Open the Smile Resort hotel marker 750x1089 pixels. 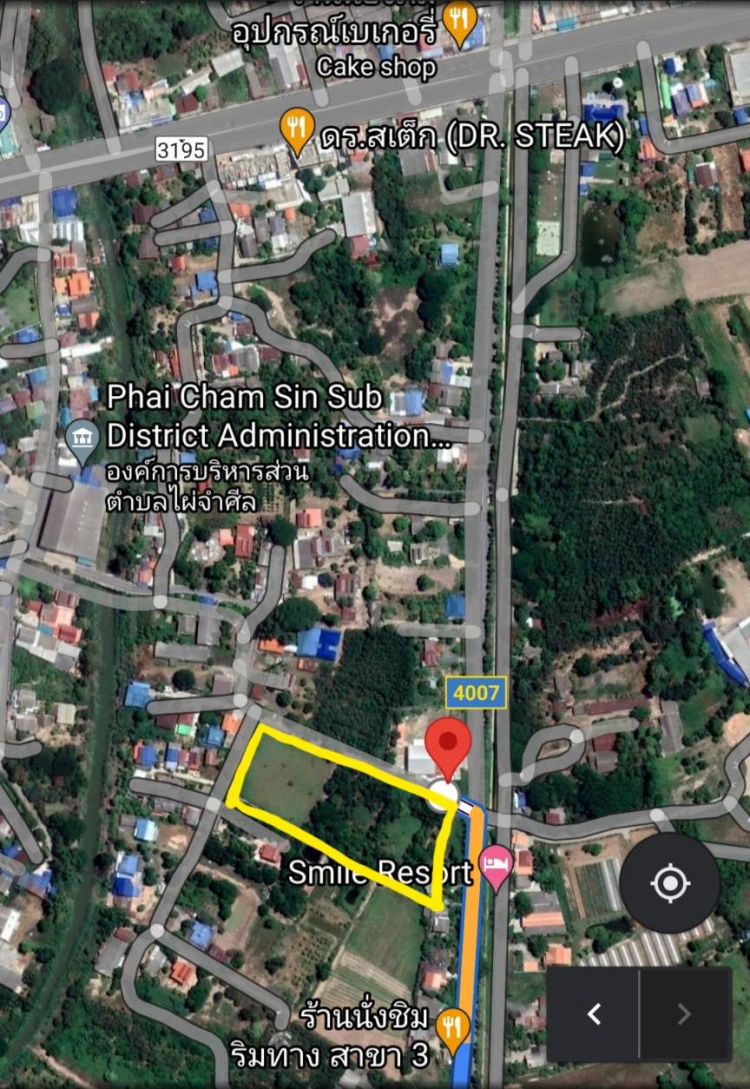click(x=496, y=865)
